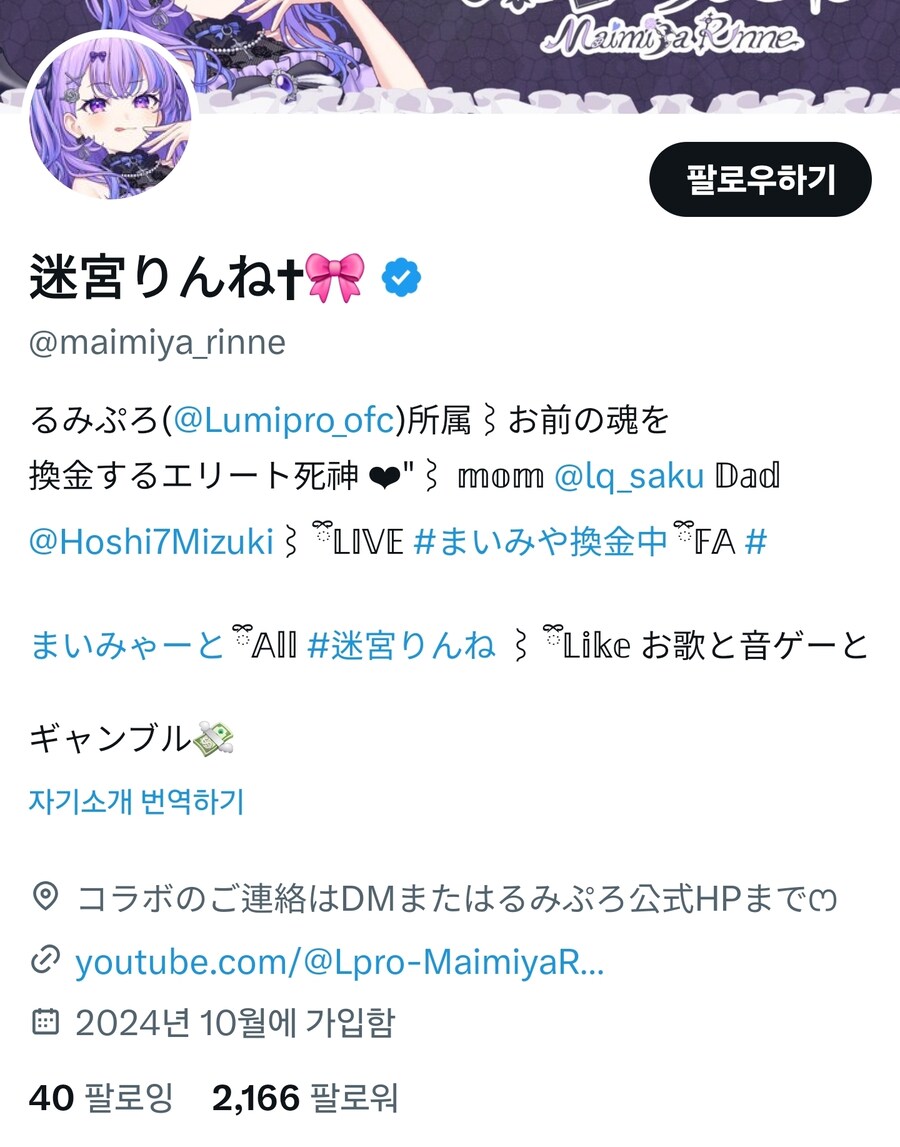Viewport: 900px width, 1147px height.
Task: Open hashtag #まいみや換金中
Action: click(x=540, y=541)
